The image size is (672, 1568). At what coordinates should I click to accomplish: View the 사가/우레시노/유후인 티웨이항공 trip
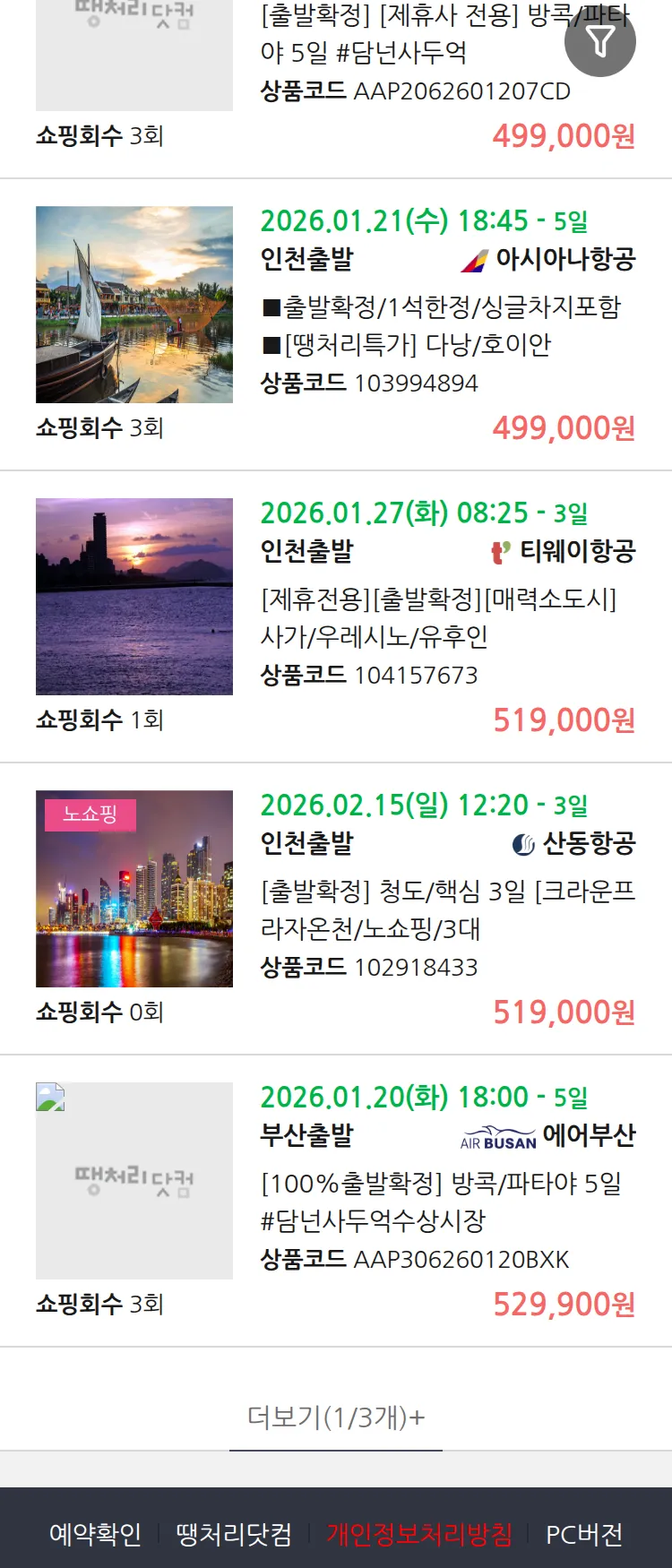pyautogui.click(x=447, y=618)
